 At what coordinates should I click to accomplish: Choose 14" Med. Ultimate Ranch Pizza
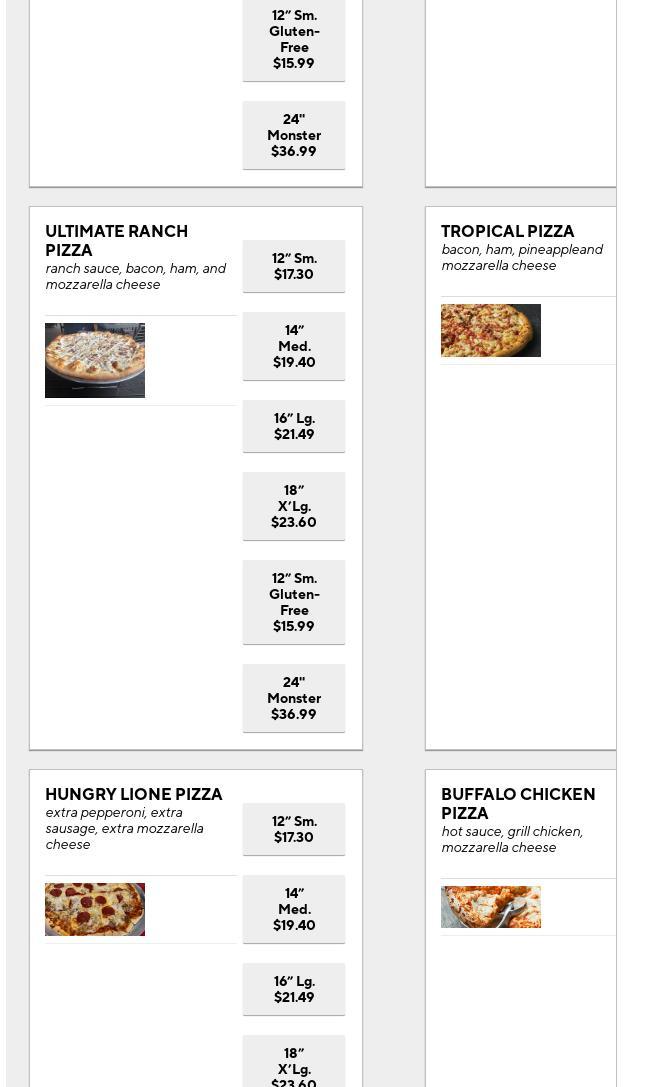(294, 346)
